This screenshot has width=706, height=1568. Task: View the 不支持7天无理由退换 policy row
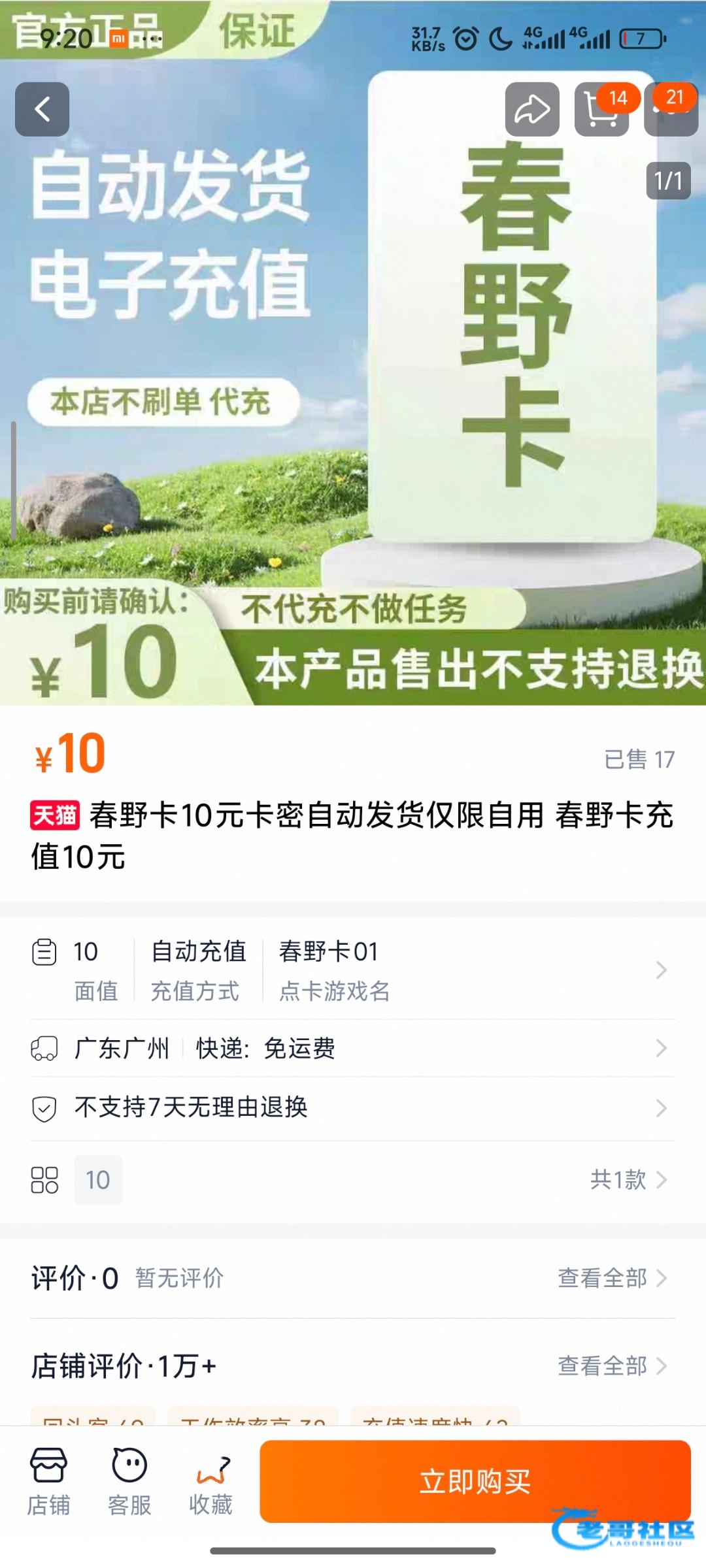tap(353, 1107)
